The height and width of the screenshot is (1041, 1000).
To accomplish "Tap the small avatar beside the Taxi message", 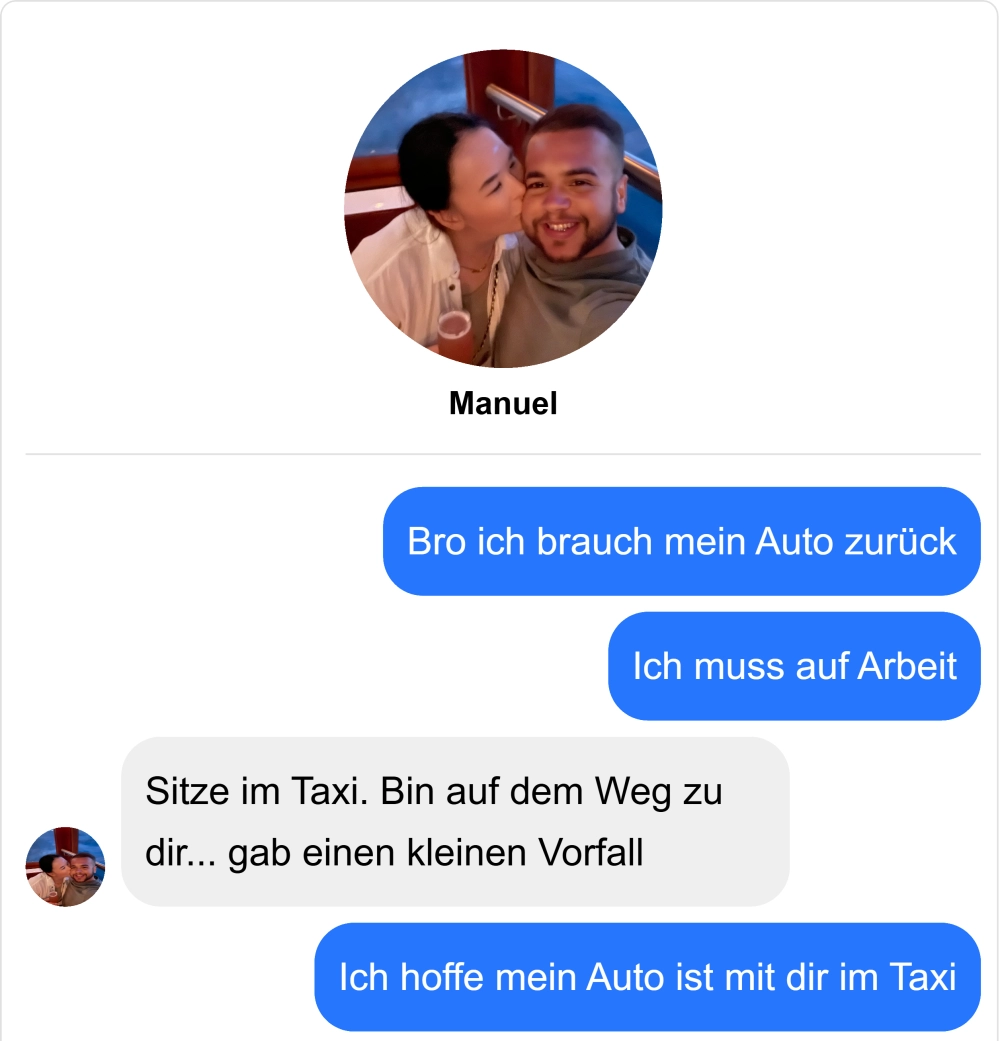I will [65, 866].
